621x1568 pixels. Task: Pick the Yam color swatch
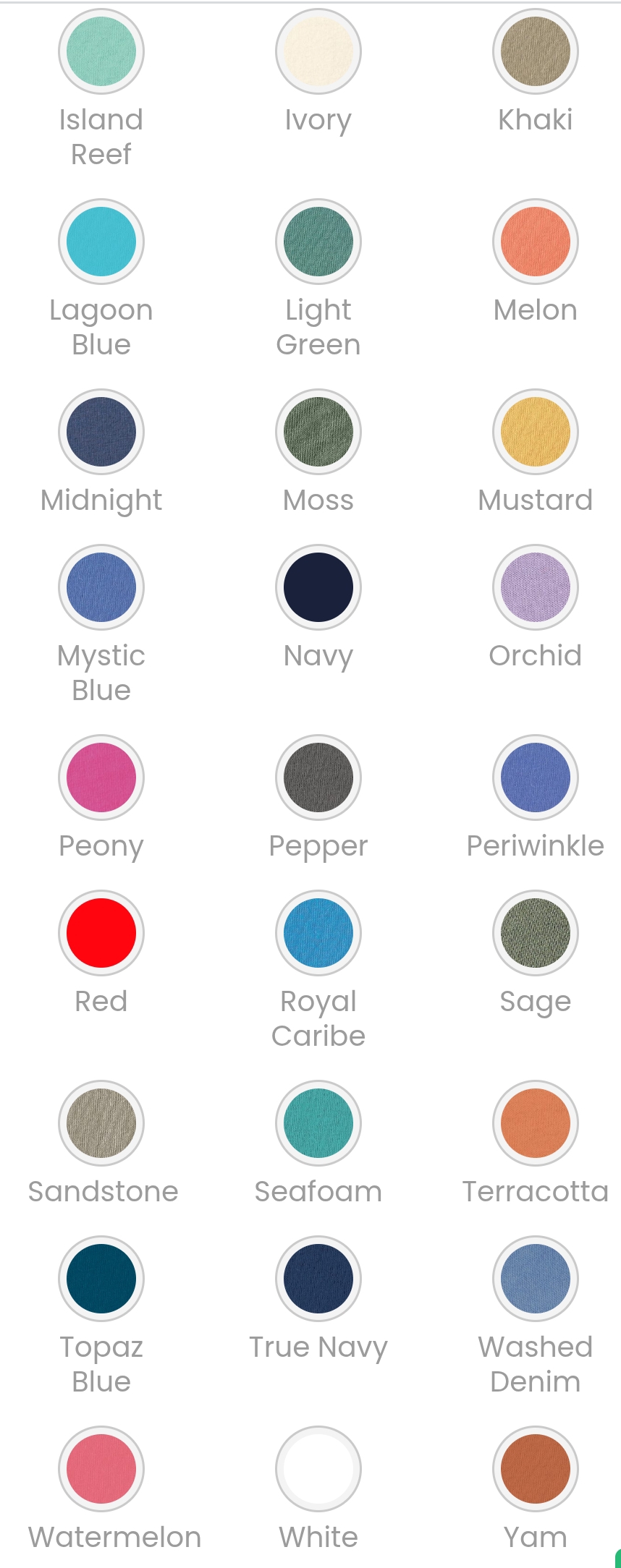pyautogui.click(x=536, y=1469)
